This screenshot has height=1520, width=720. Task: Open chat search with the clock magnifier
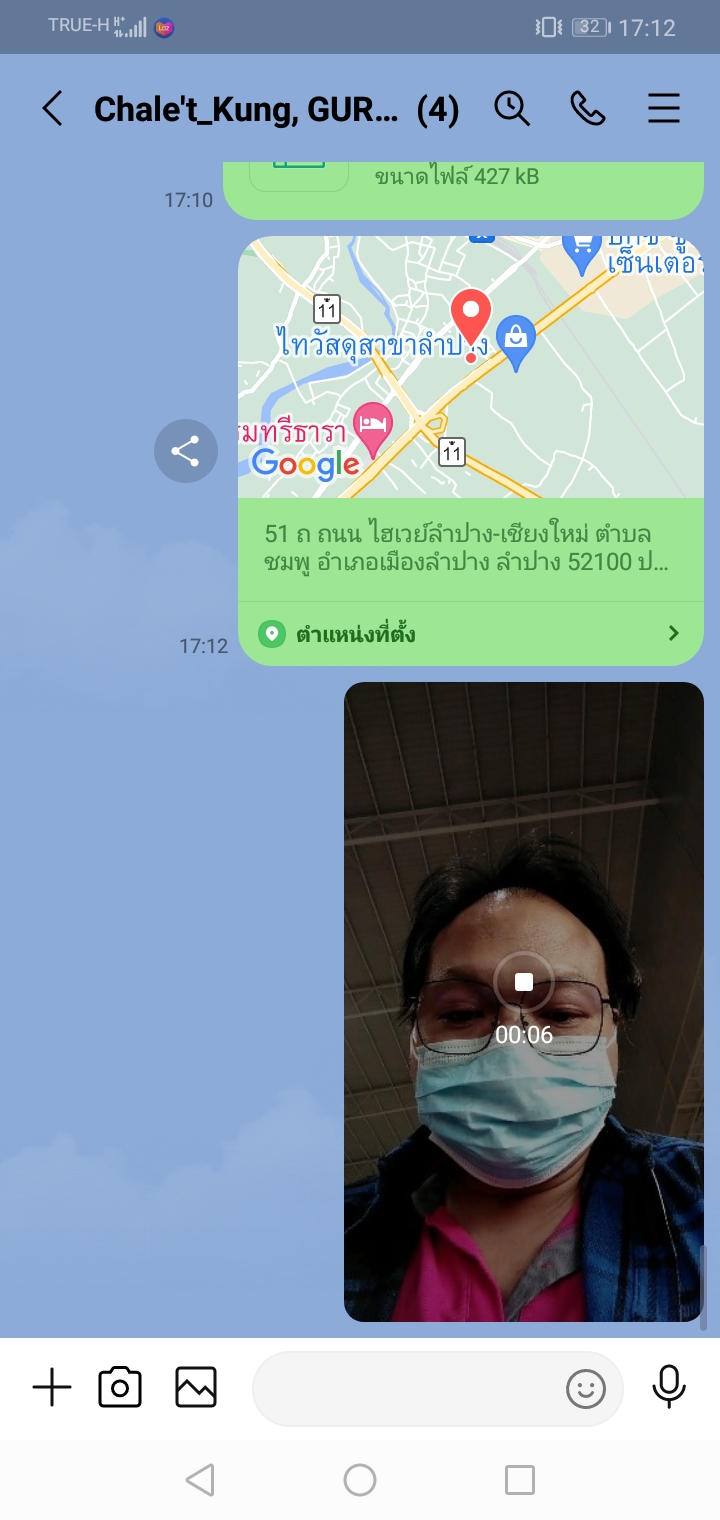point(512,108)
